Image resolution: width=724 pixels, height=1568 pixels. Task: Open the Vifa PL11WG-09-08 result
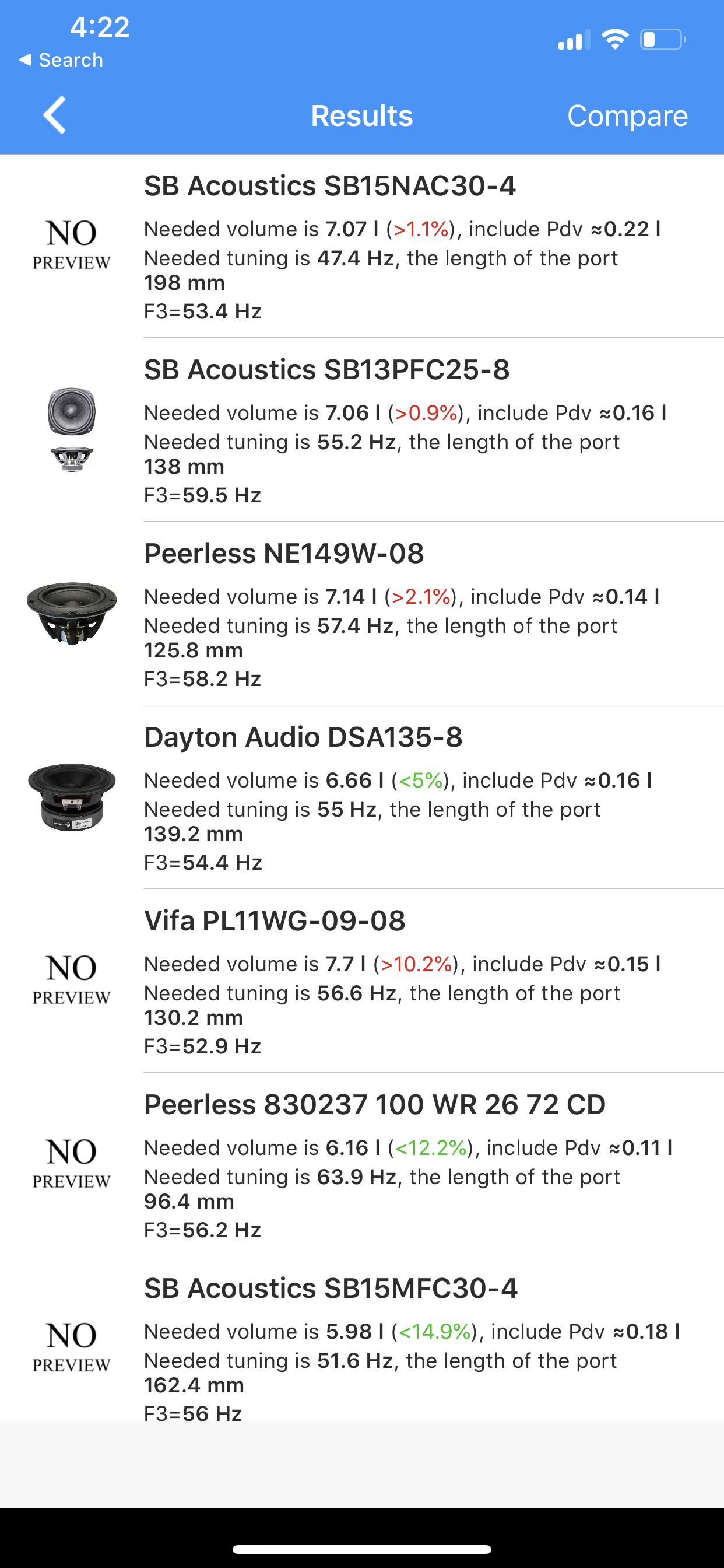click(x=362, y=982)
